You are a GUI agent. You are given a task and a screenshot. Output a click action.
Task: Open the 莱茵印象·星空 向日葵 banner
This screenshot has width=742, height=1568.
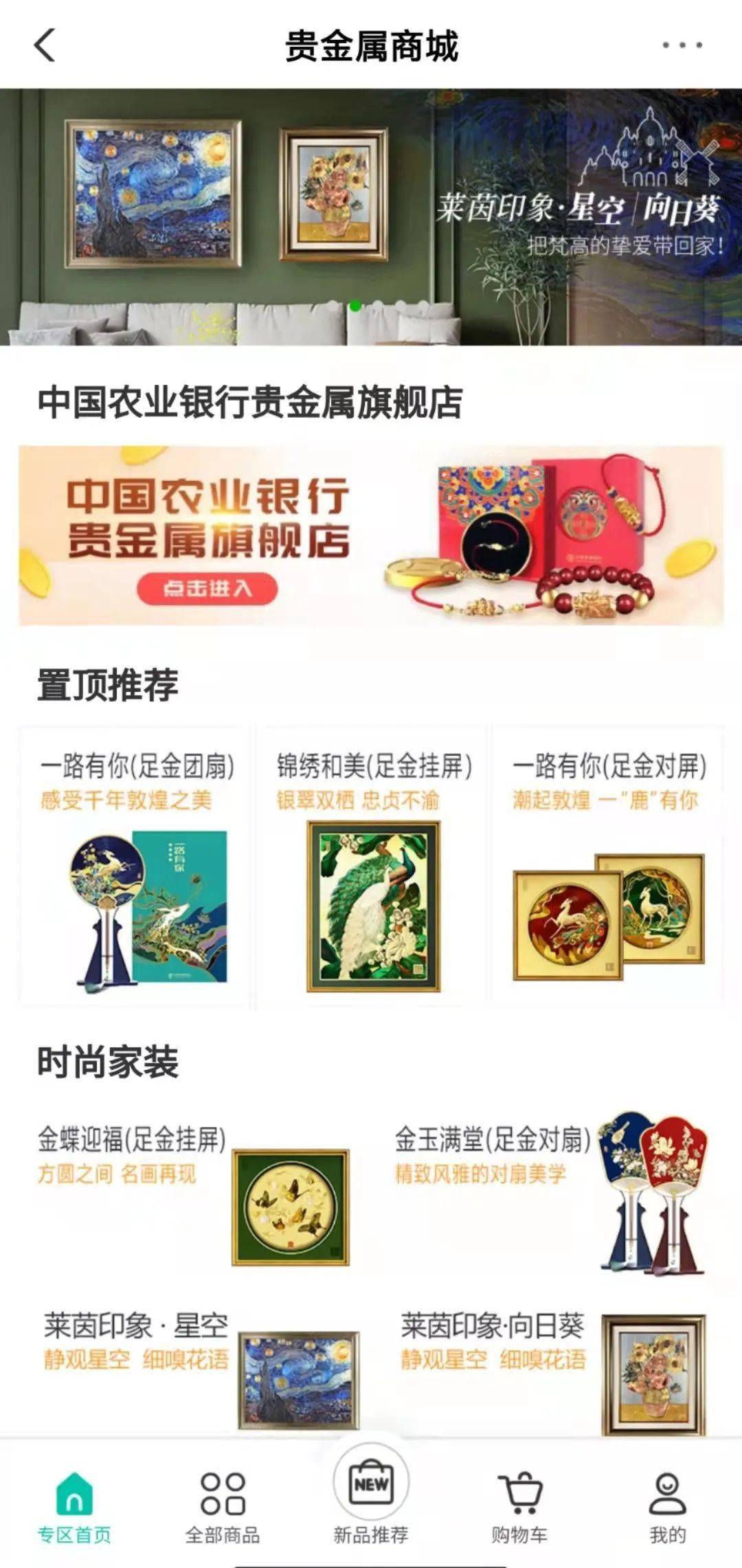point(371,216)
